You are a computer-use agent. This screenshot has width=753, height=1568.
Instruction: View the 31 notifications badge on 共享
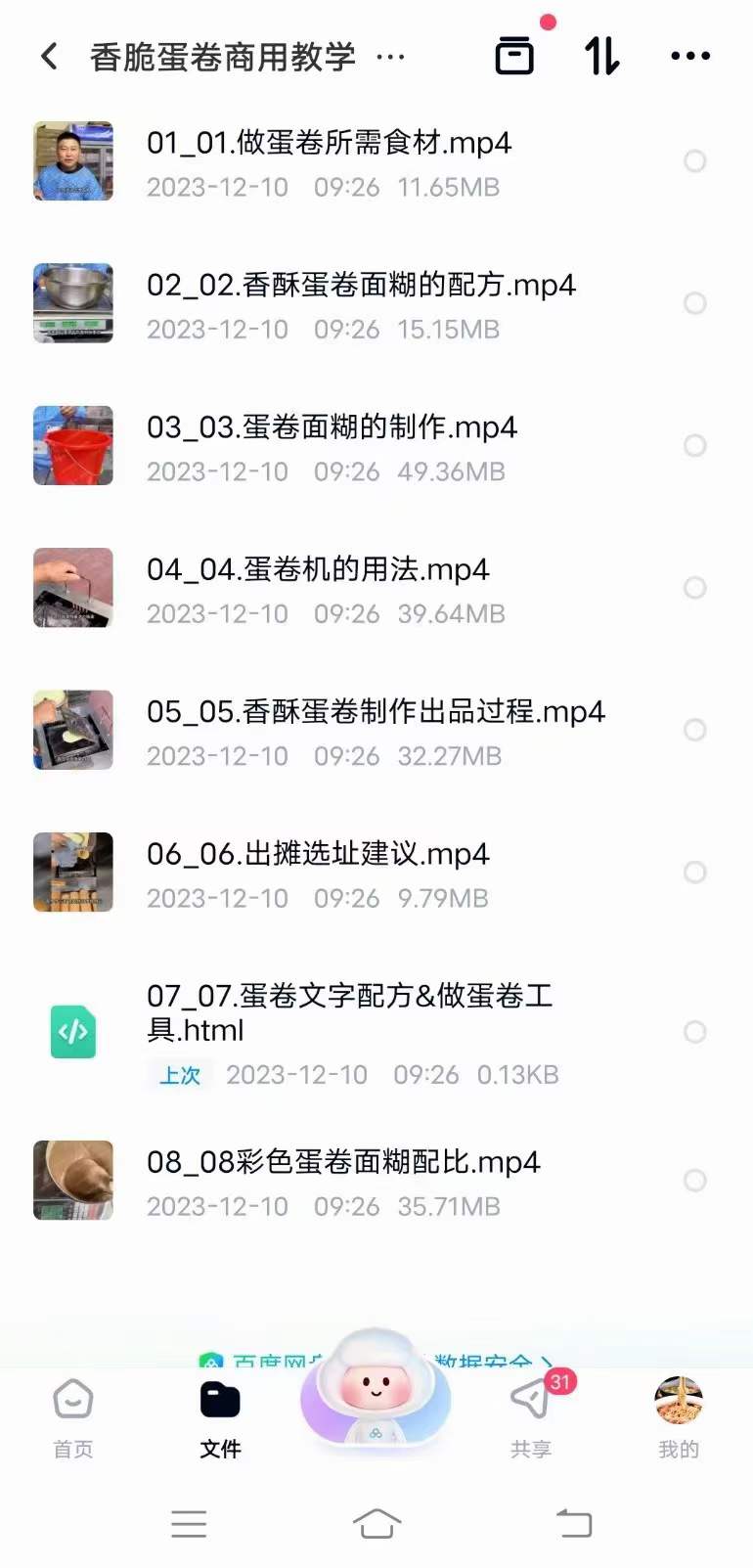(557, 1383)
